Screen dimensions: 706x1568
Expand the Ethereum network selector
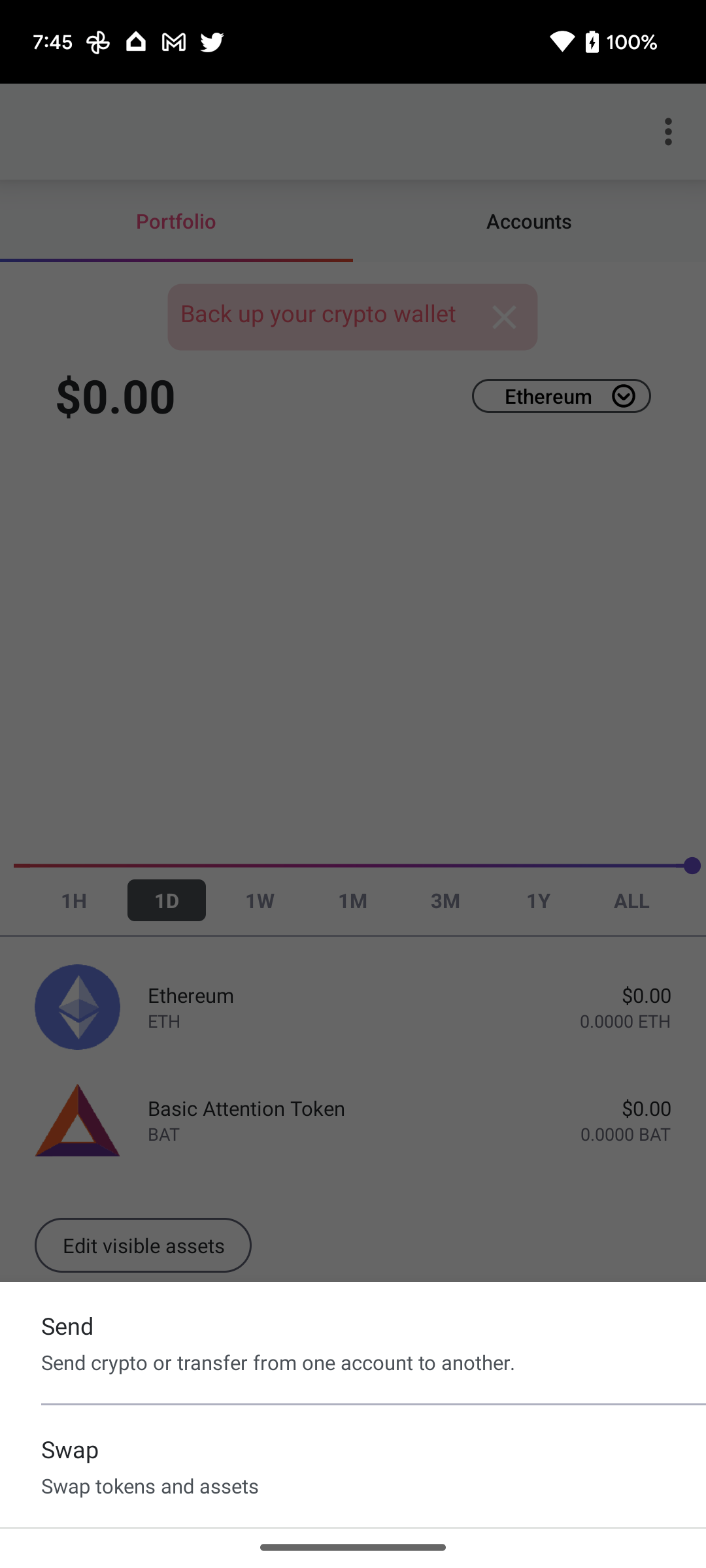pos(561,396)
